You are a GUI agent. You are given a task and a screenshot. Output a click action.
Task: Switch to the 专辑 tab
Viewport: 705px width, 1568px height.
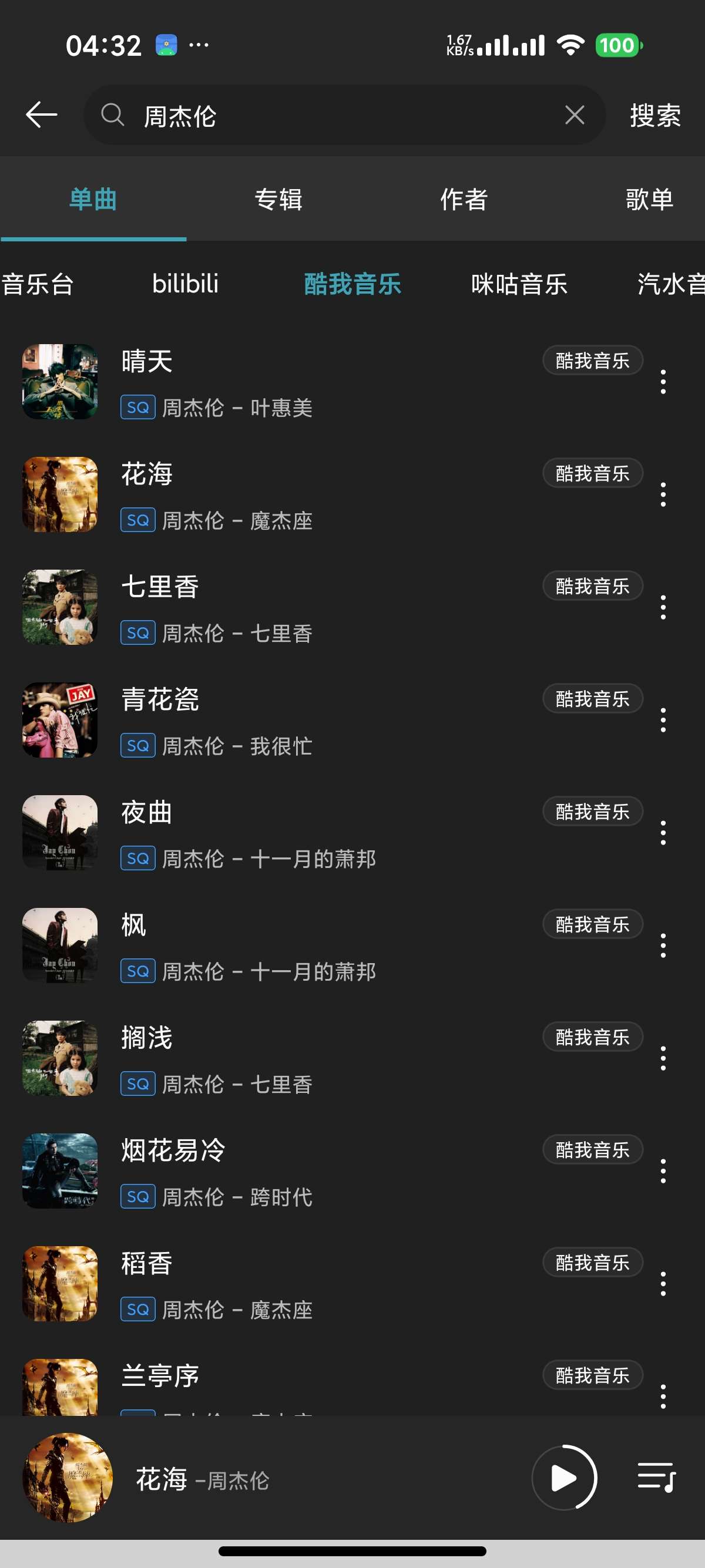click(278, 198)
